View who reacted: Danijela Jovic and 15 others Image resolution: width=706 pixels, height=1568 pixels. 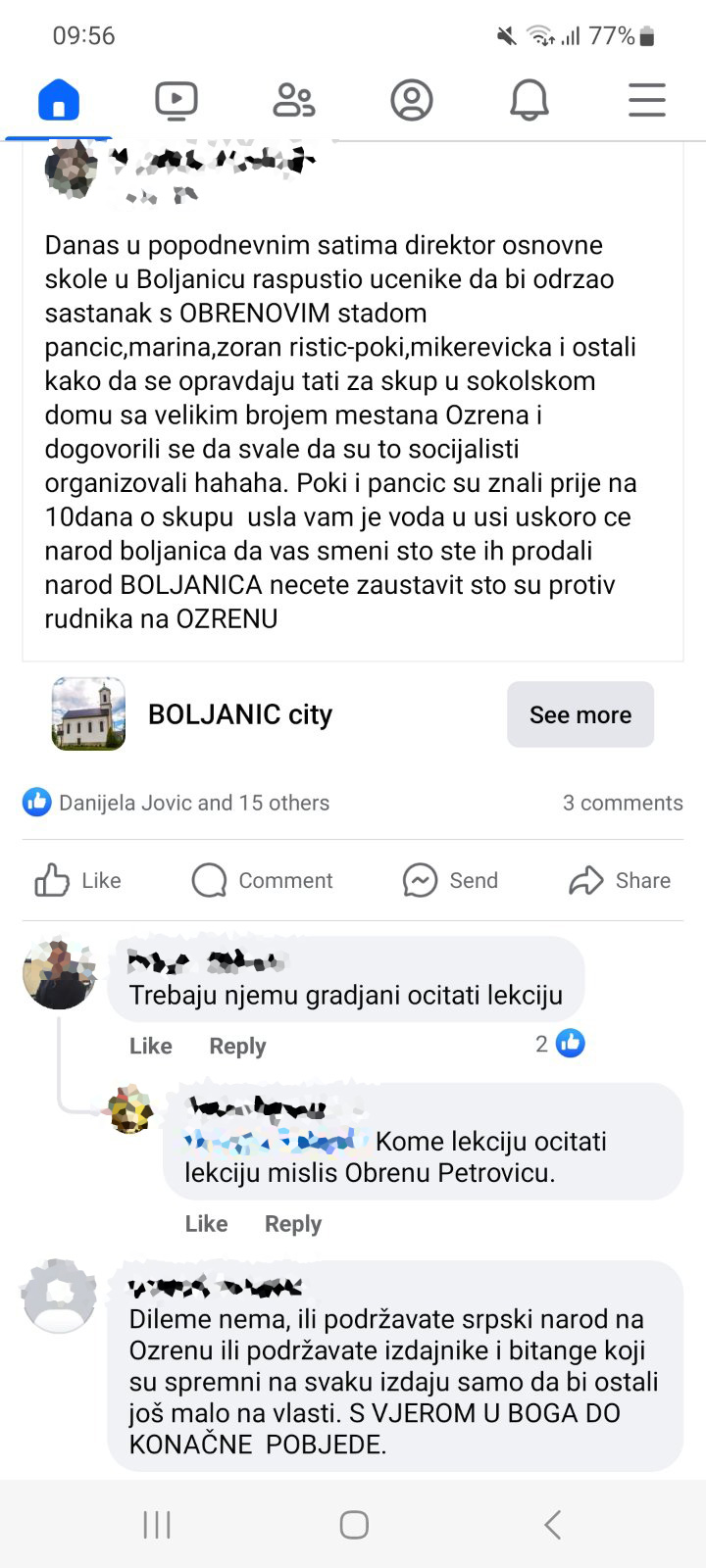194,803
